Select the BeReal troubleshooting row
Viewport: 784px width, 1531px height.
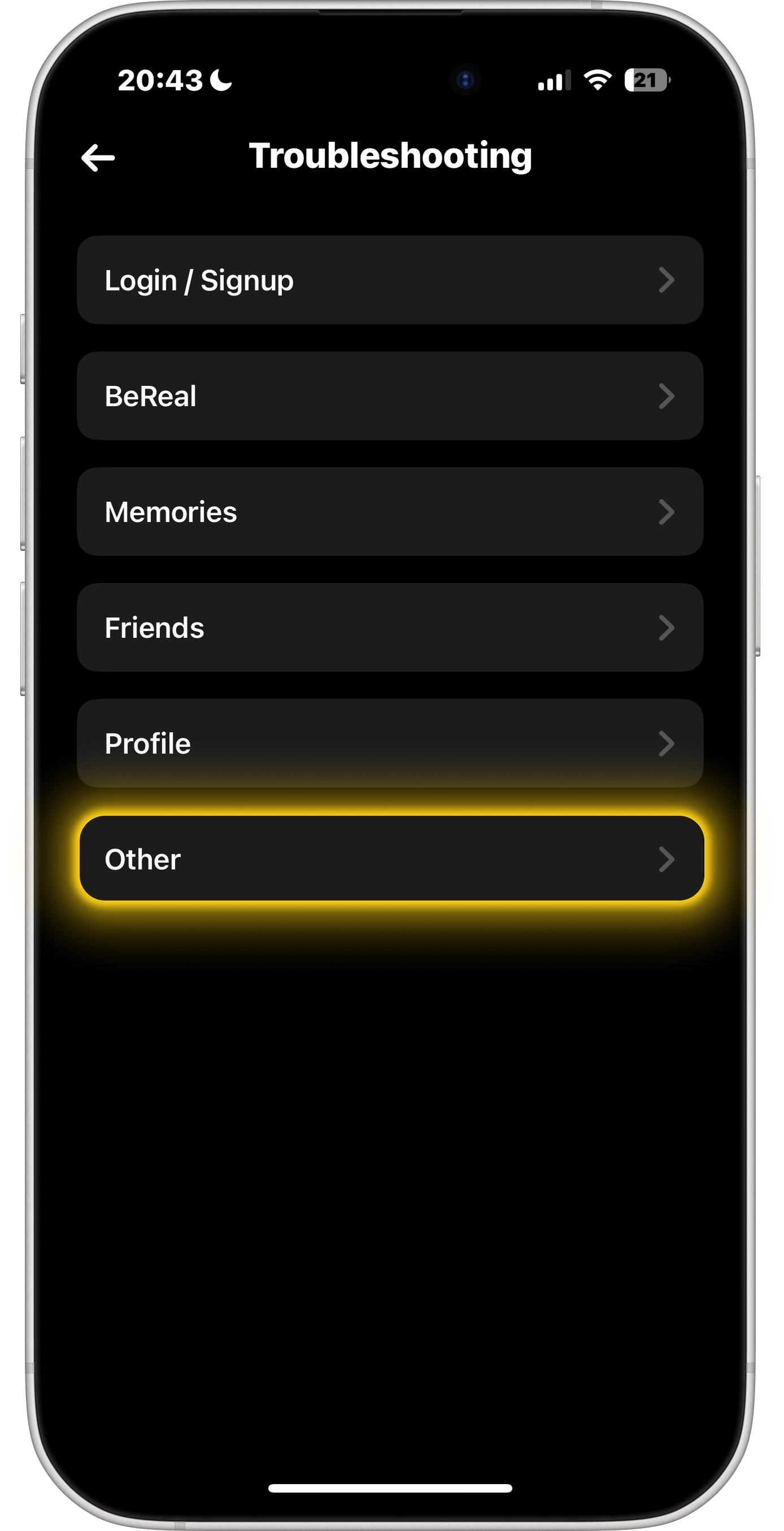coord(390,396)
